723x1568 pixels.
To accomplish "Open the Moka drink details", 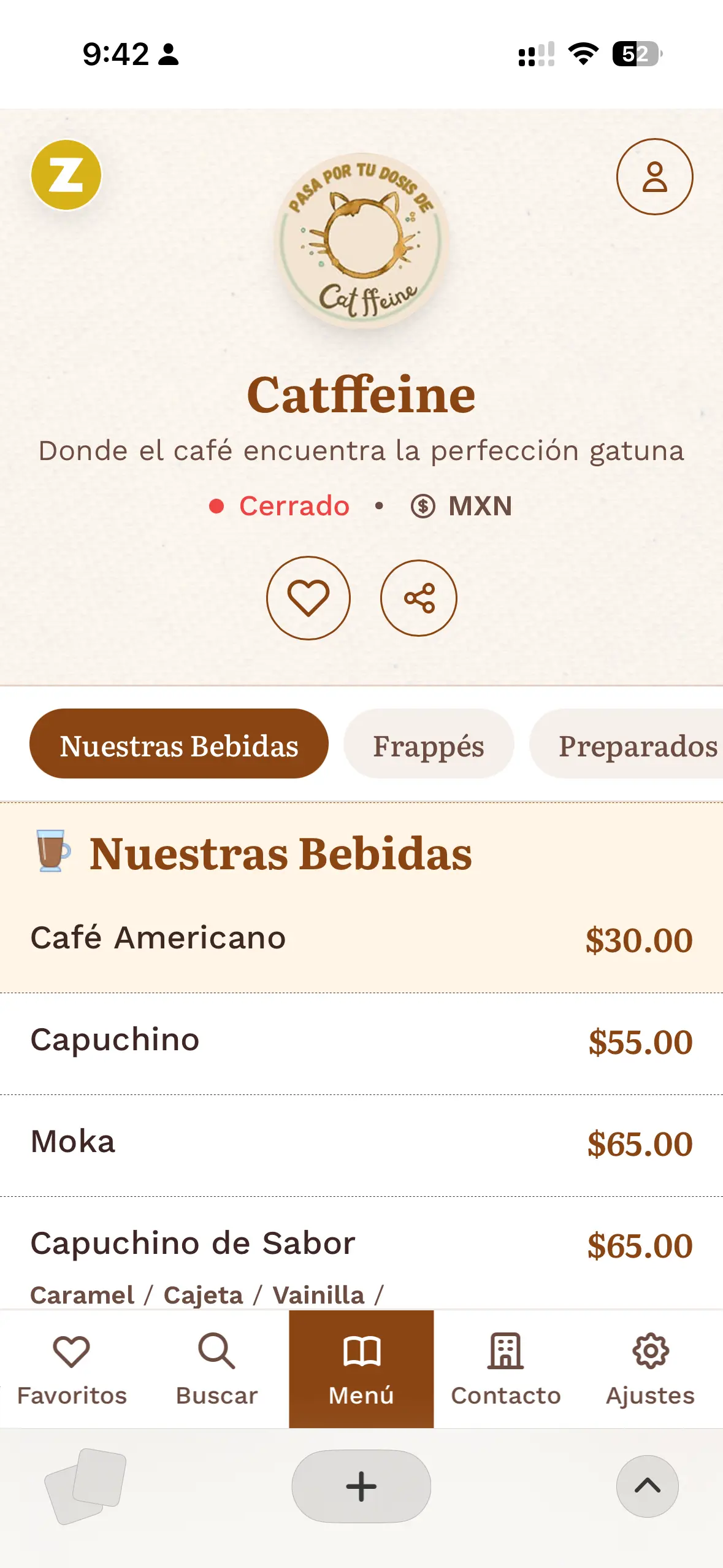I will 361,1143.
